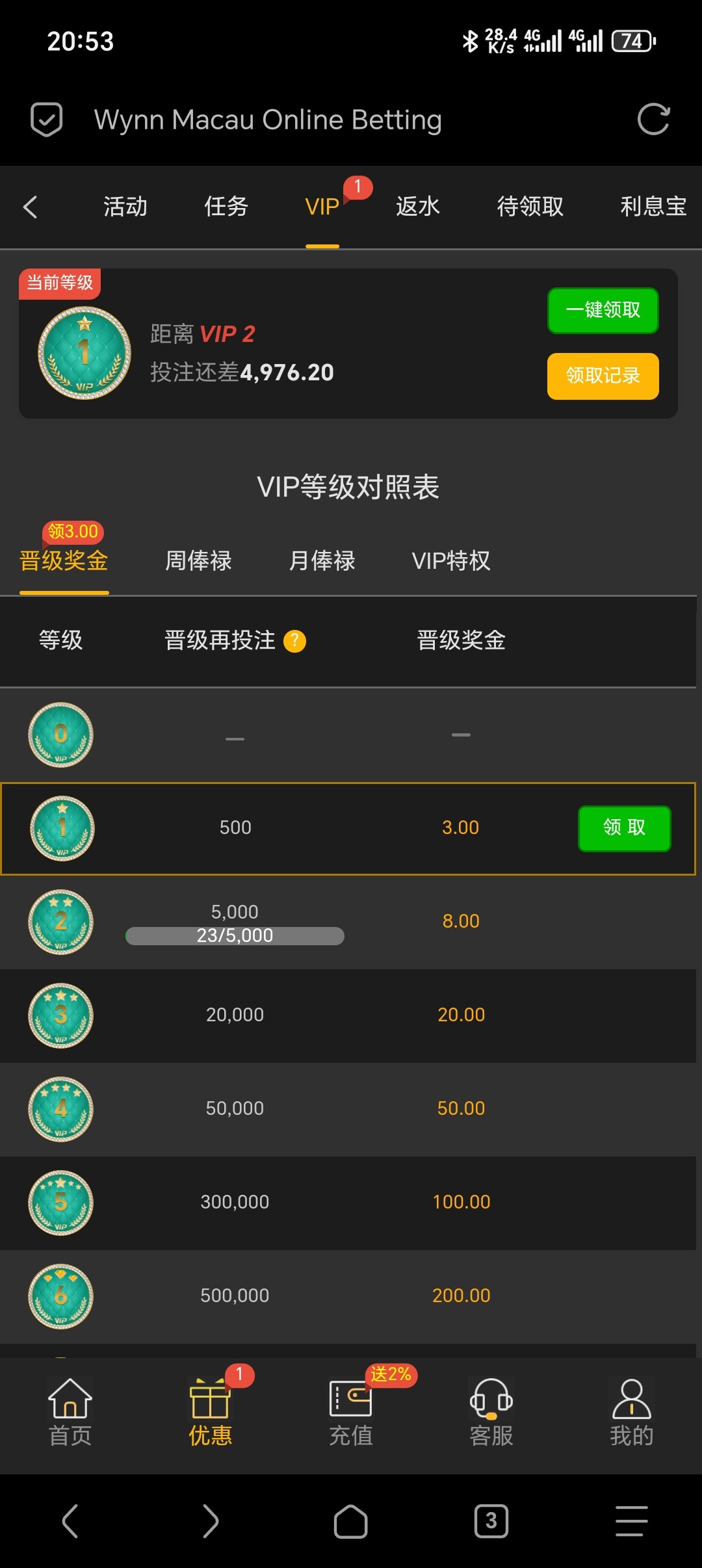702x1568 pixels.
Task: Go back using the top-left arrow
Action: coord(30,207)
